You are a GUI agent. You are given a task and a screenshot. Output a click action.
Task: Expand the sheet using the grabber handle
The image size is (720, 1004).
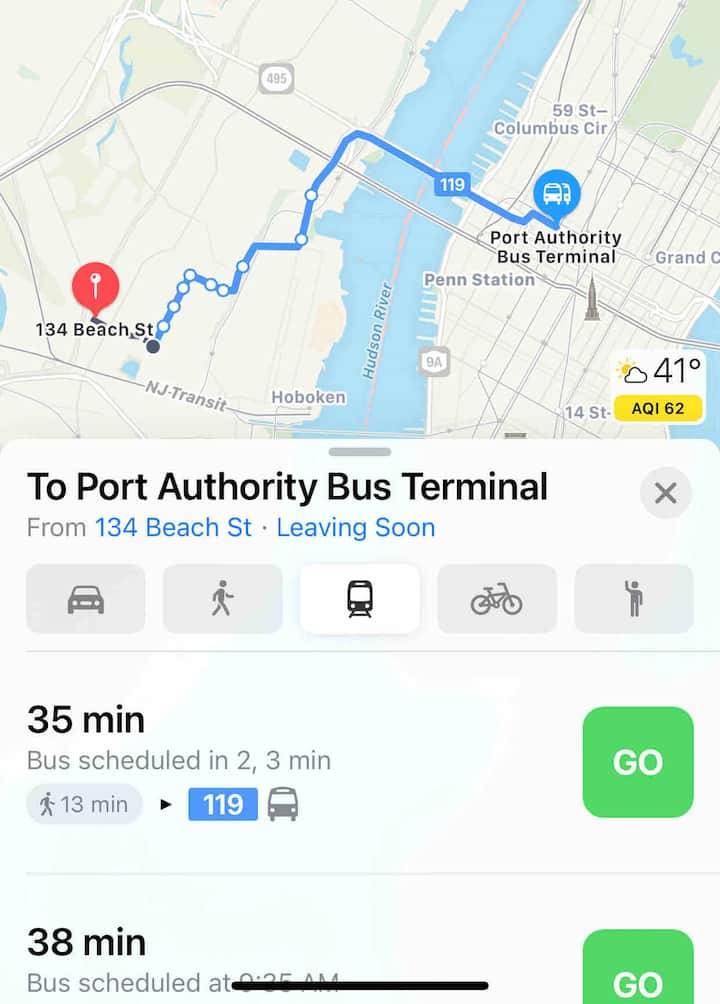pos(360,452)
